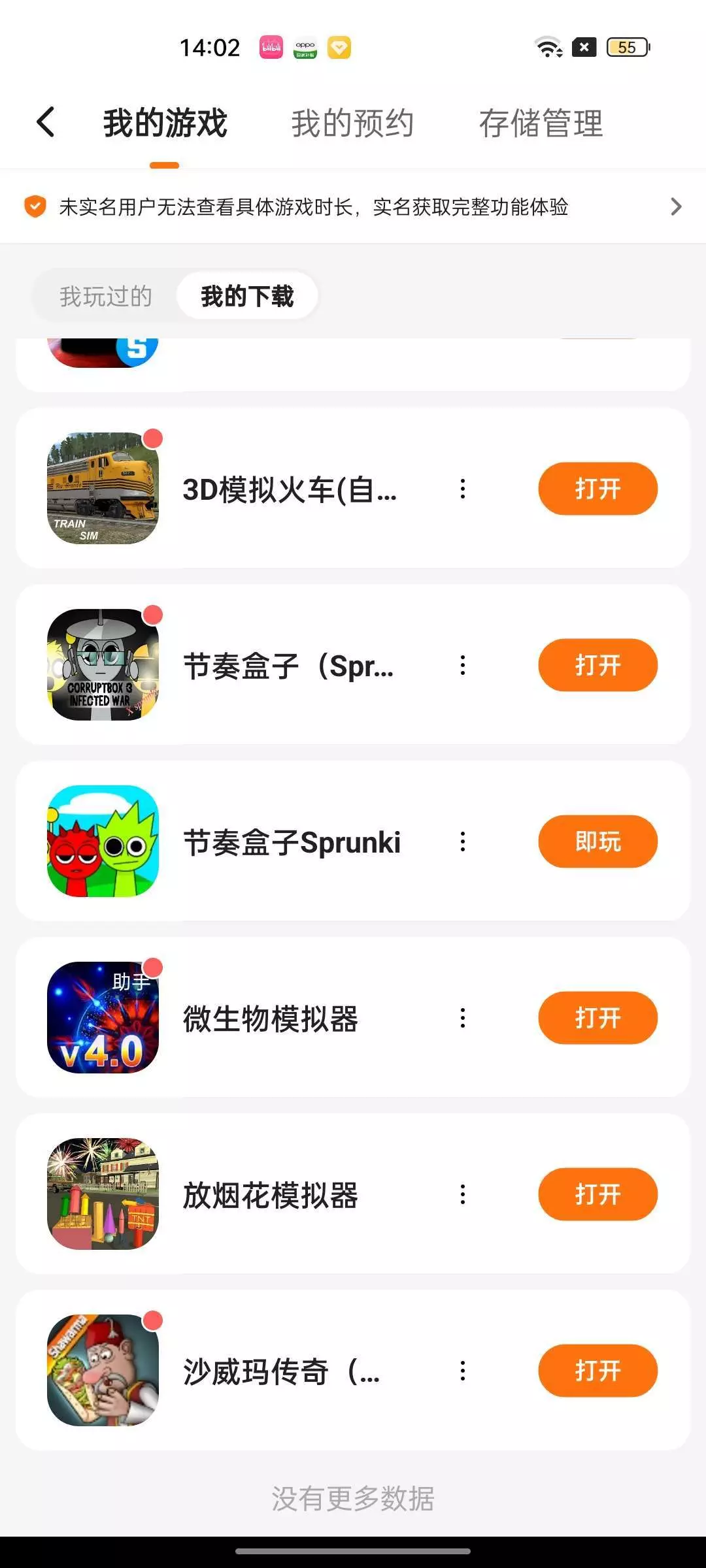
Task: Open the three-dot menu for 沙威玛传奇
Action: pyautogui.click(x=463, y=1371)
